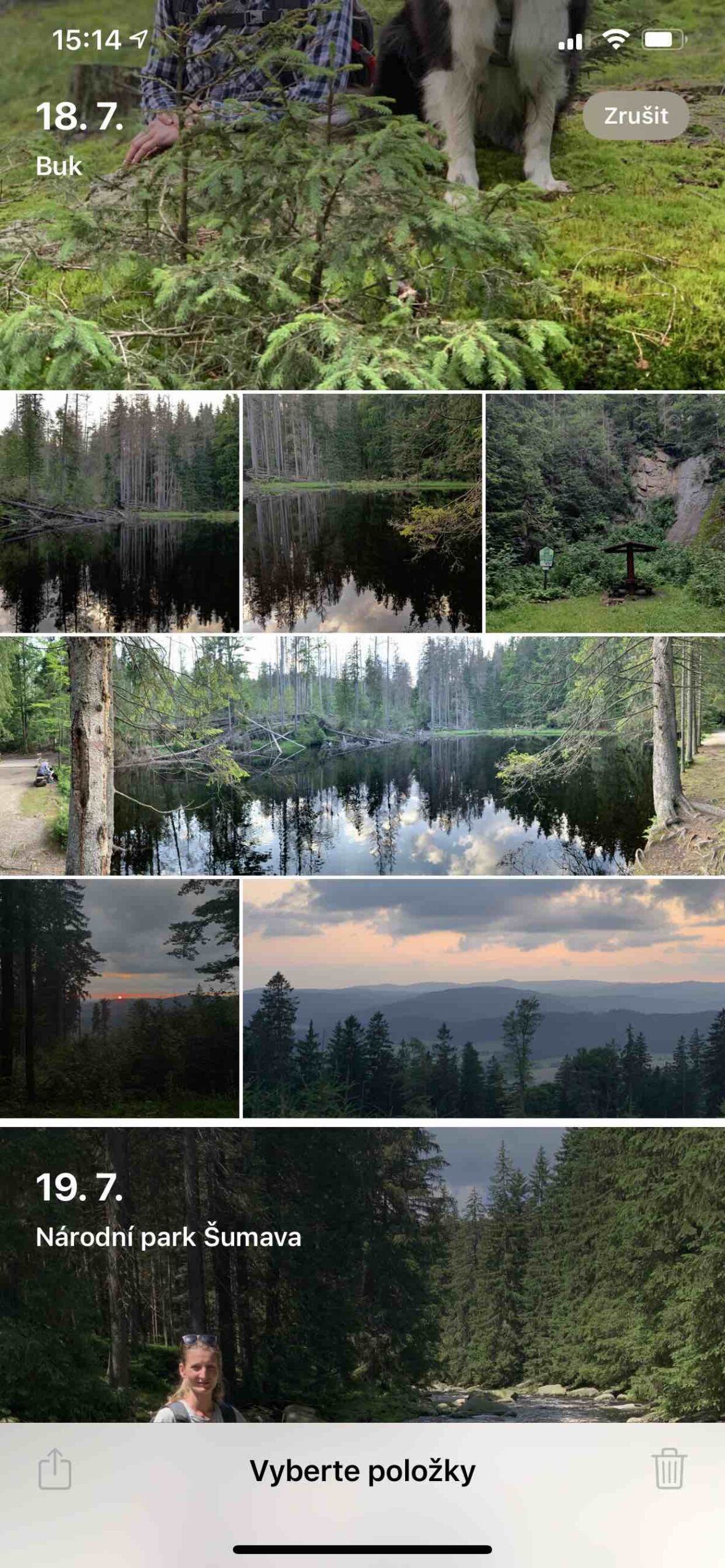725x1568 pixels.
Task: Select the sunset photo through dark trees
Action: 119,998
